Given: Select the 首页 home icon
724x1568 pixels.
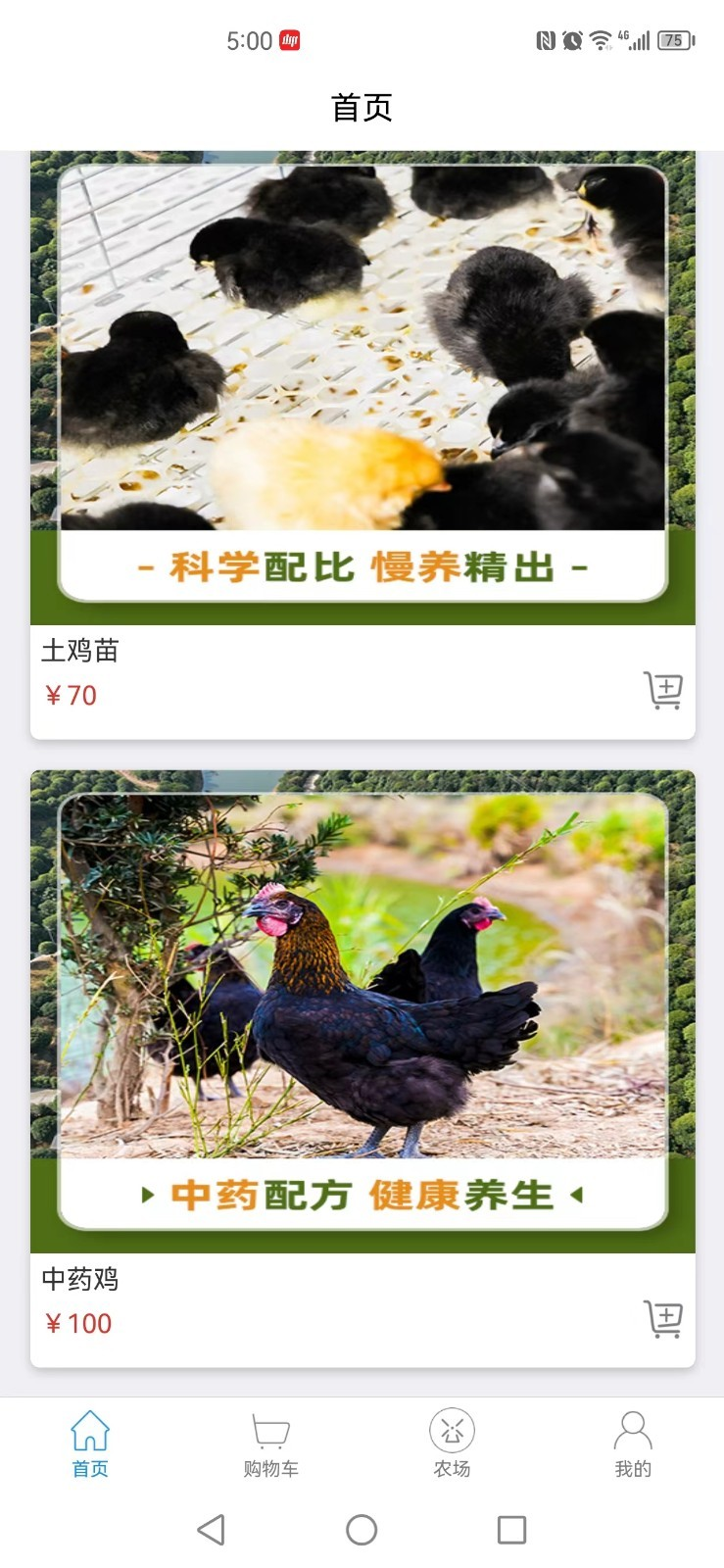Looking at the screenshot, I should pyautogui.click(x=90, y=1431).
